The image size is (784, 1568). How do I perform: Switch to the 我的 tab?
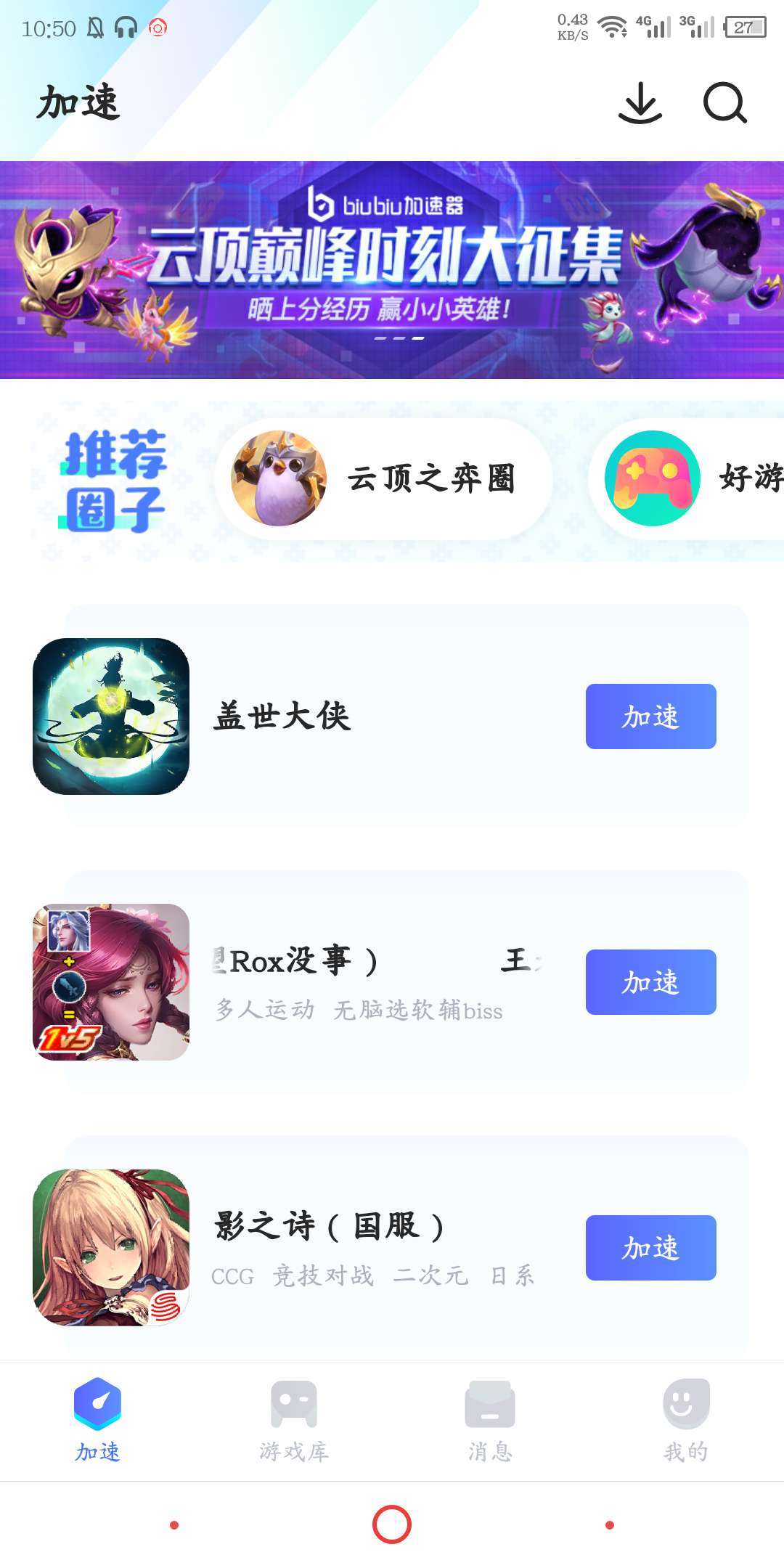pos(685,1421)
